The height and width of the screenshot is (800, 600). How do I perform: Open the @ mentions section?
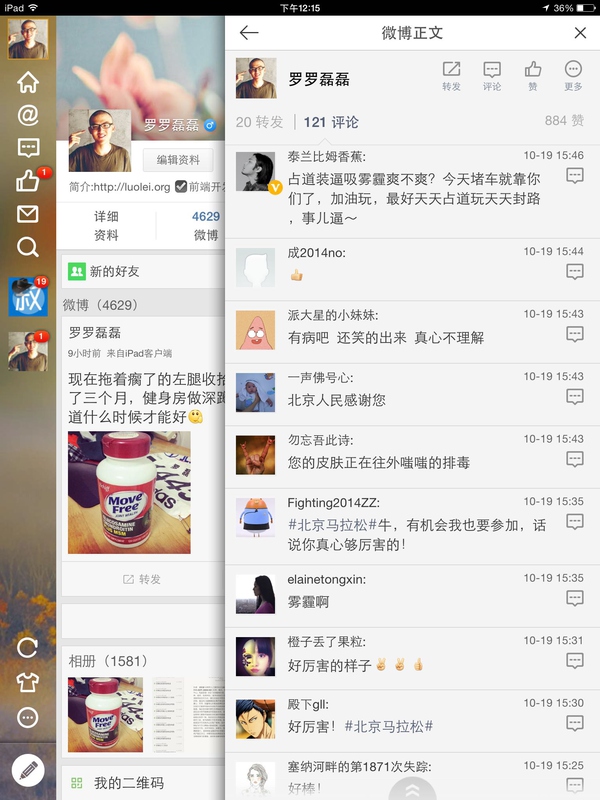pyautogui.click(x=28, y=115)
